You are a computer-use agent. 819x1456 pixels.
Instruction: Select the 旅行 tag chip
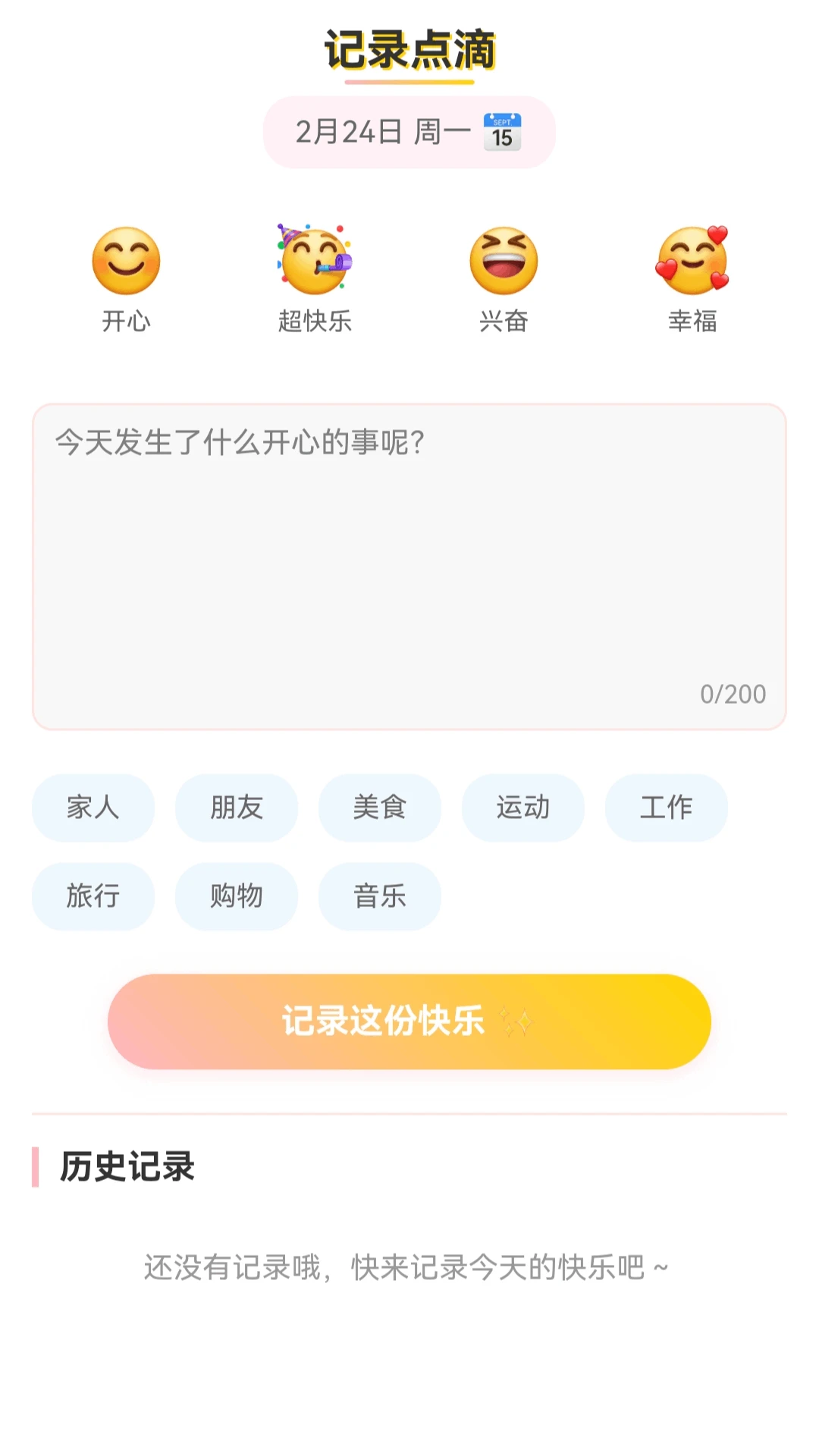pos(93,896)
